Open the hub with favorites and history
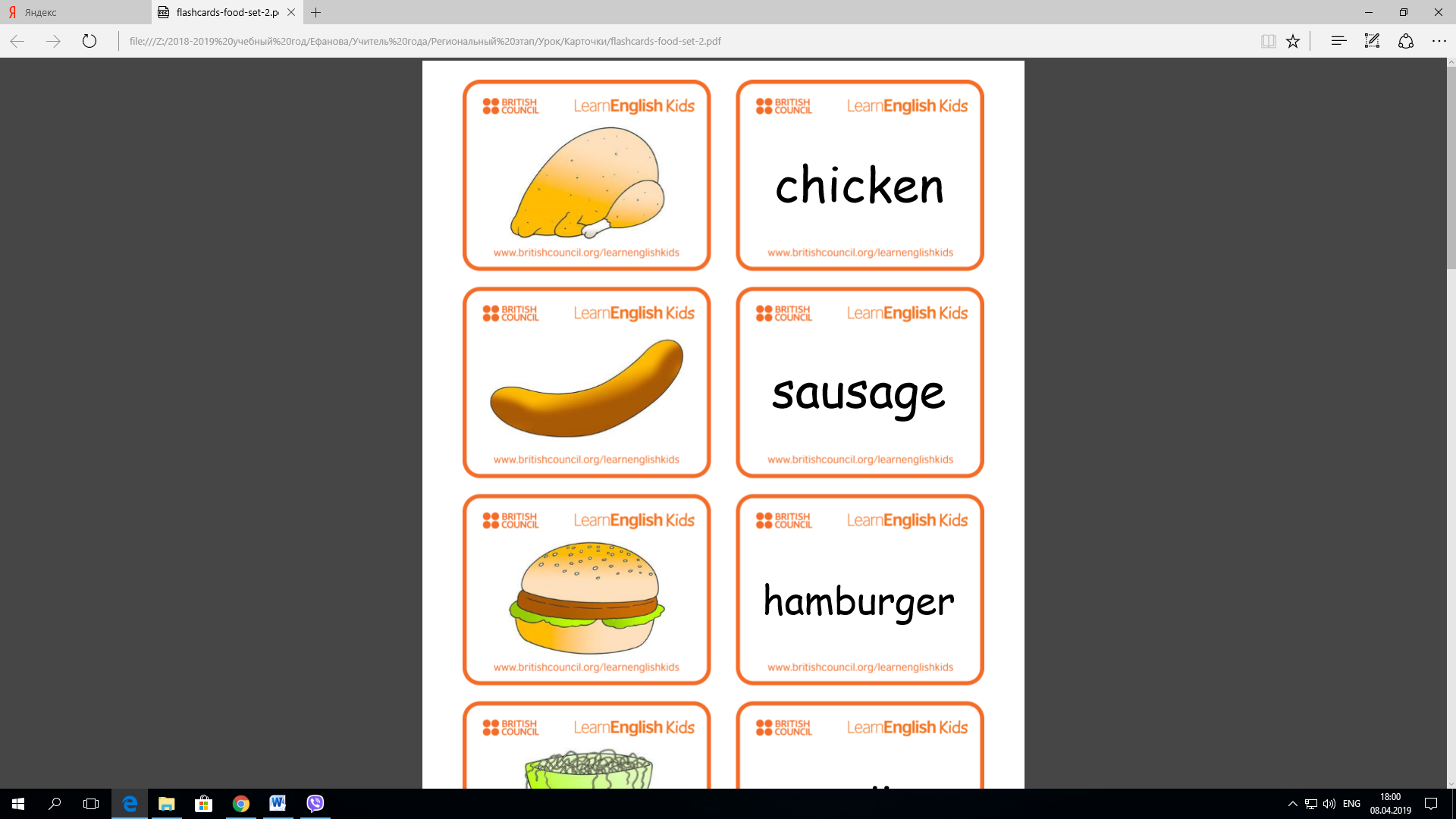The width and height of the screenshot is (1456, 819). click(x=1338, y=41)
